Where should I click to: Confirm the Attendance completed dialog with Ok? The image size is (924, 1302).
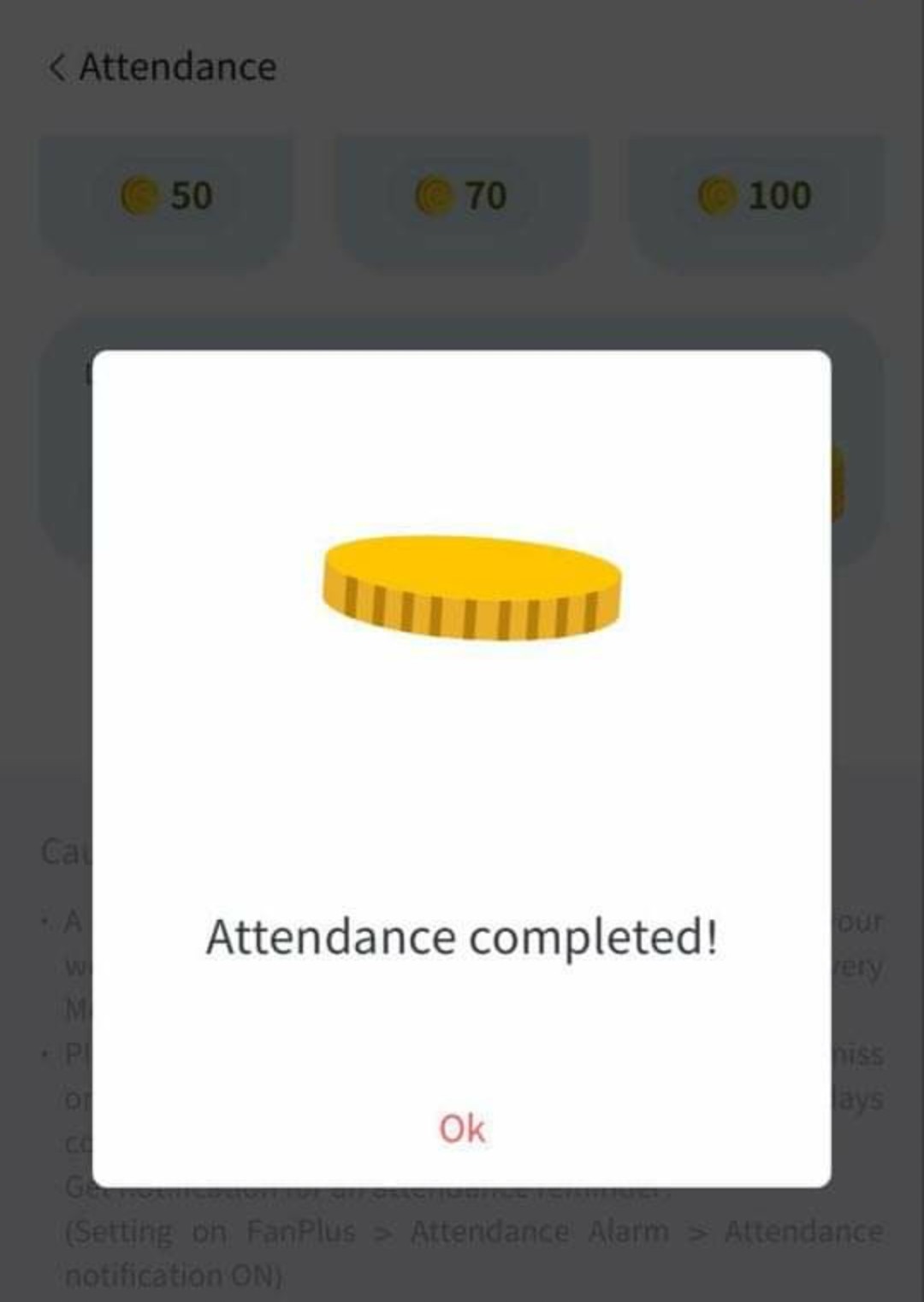pyautogui.click(x=462, y=1128)
